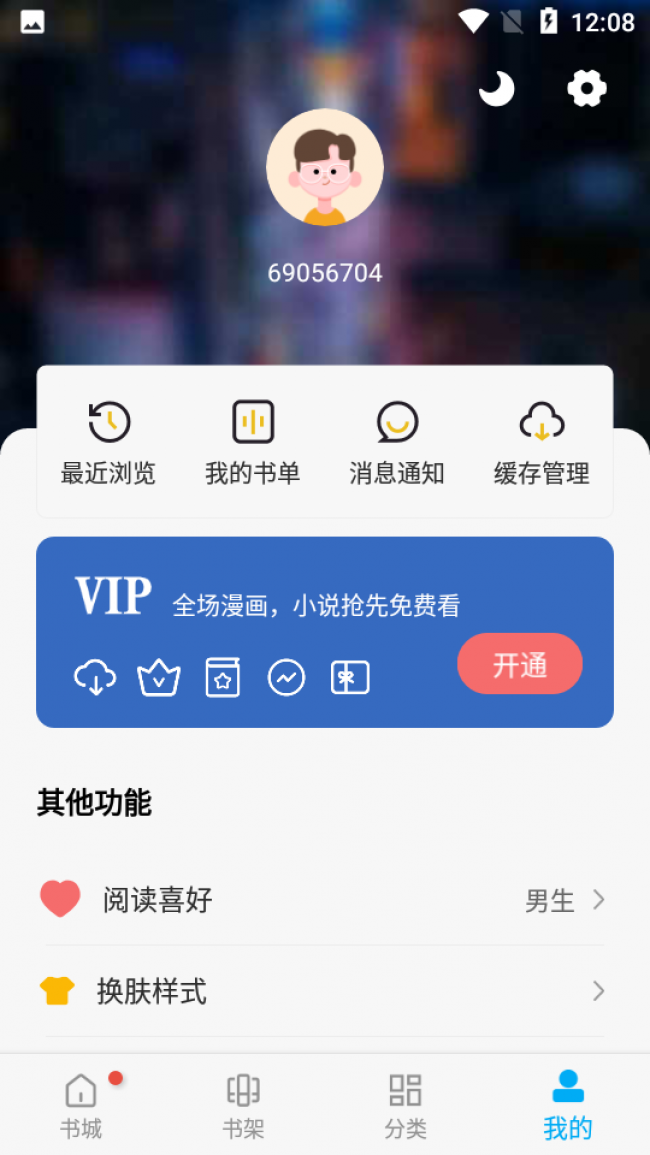The width and height of the screenshot is (650, 1155).
Task: View 消息通知 notifications
Action: pyautogui.click(x=397, y=443)
